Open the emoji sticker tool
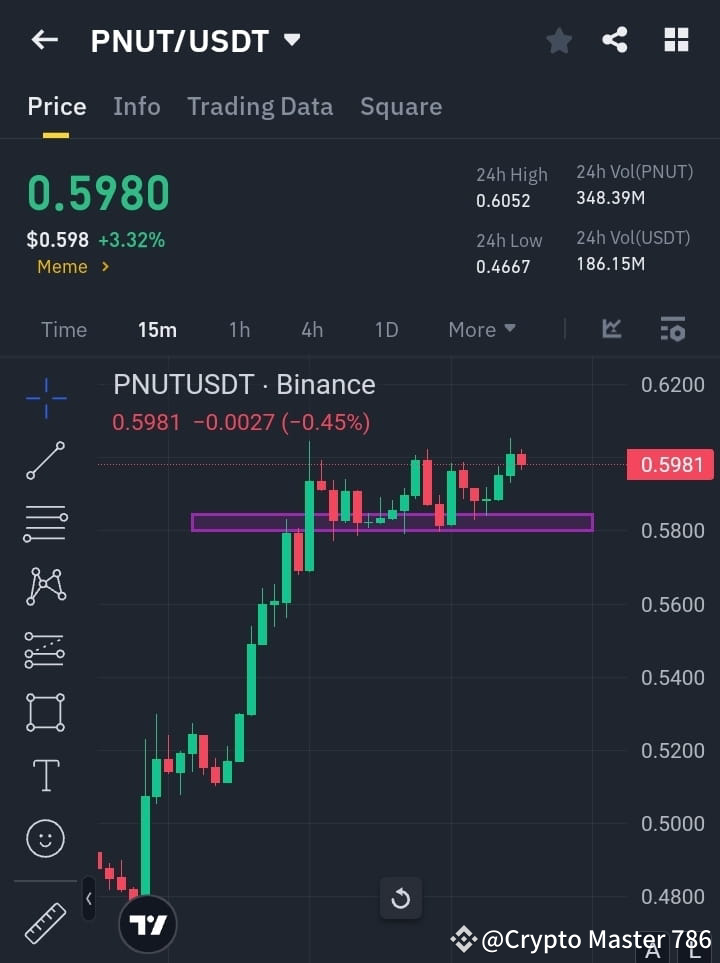 [x=44, y=838]
